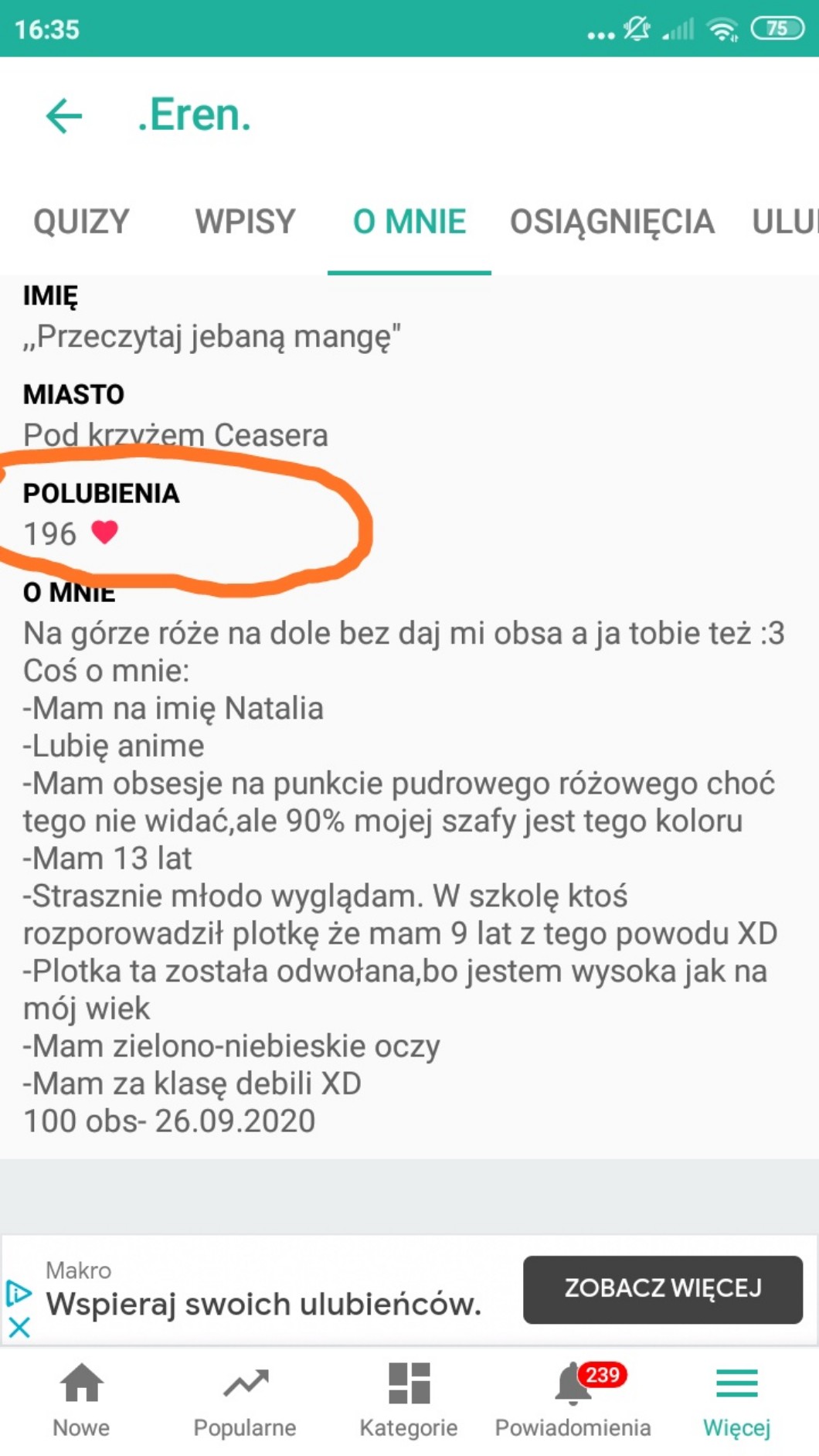Open the WPISY tab
The width and height of the screenshot is (819, 1456).
click(245, 222)
